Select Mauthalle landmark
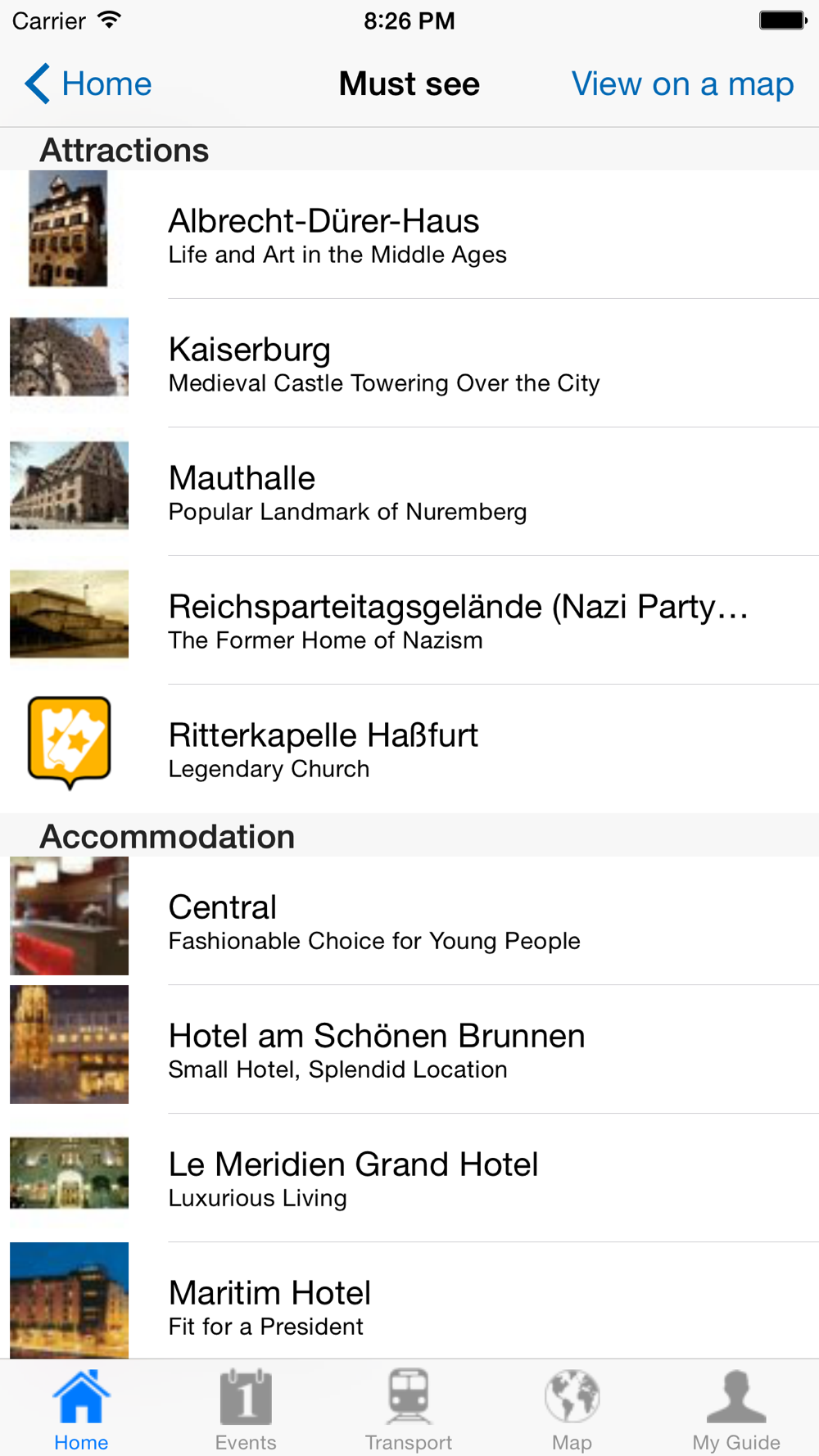The width and height of the screenshot is (819, 1456). [409, 491]
